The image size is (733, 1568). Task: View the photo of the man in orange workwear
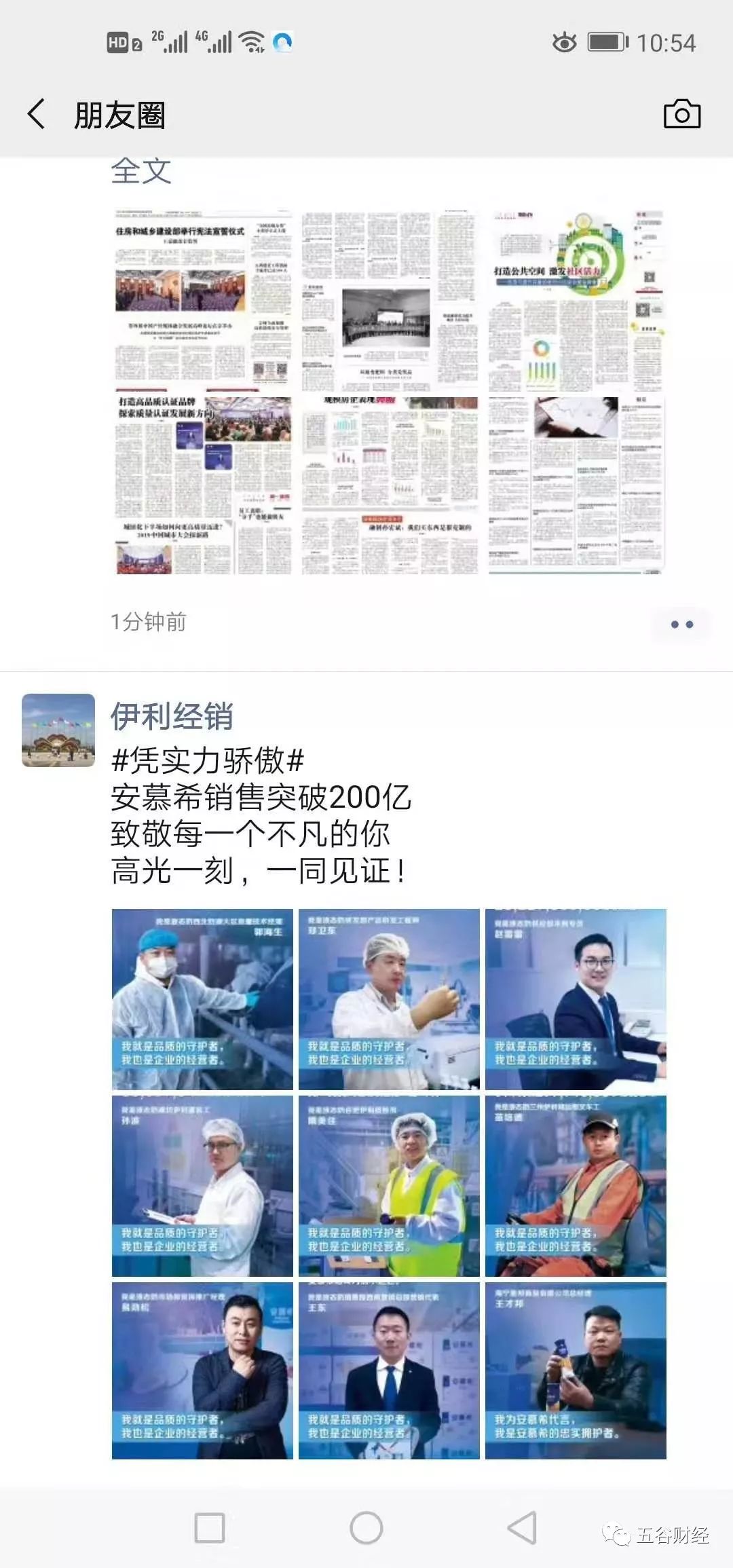[x=576, y=1185]
